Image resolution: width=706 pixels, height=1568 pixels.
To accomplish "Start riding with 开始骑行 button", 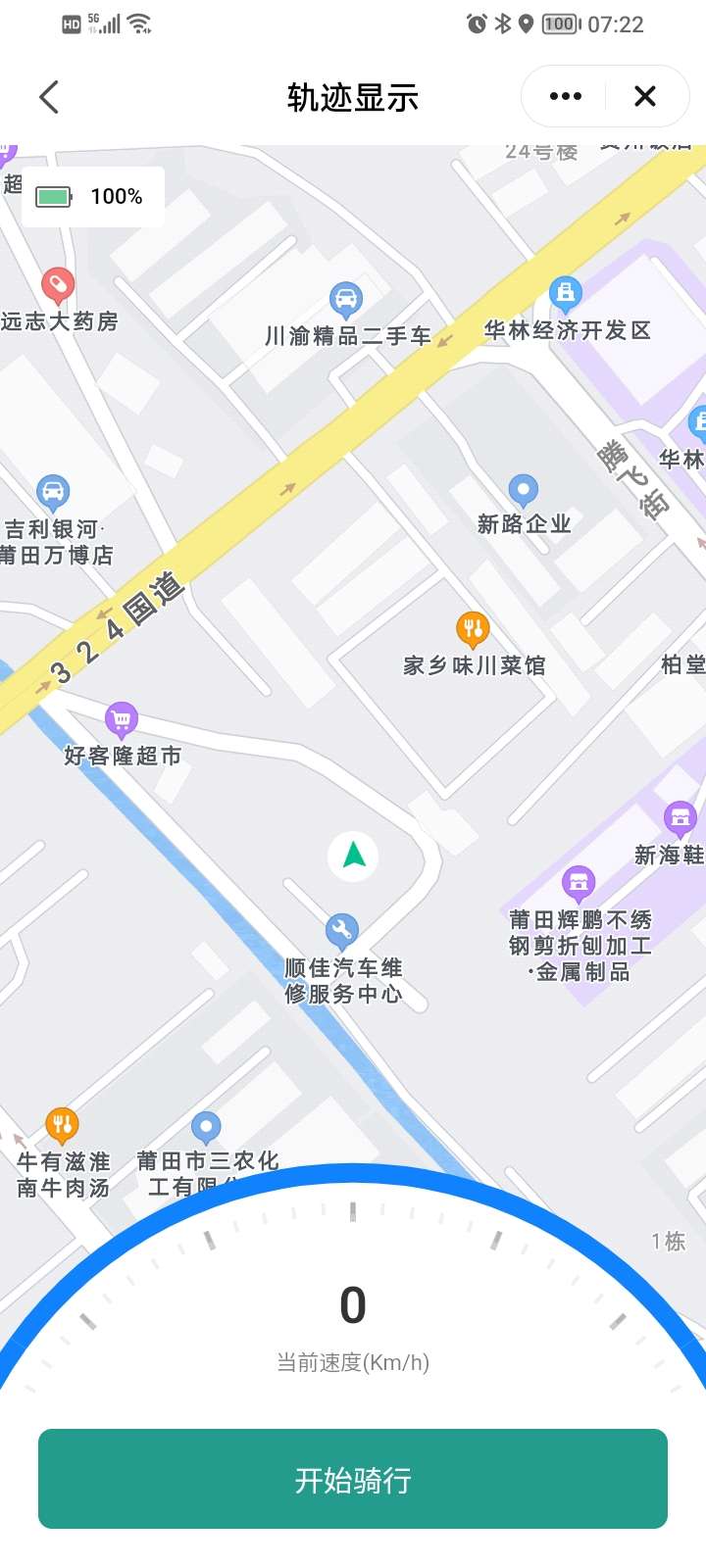I will [353, 1479].
